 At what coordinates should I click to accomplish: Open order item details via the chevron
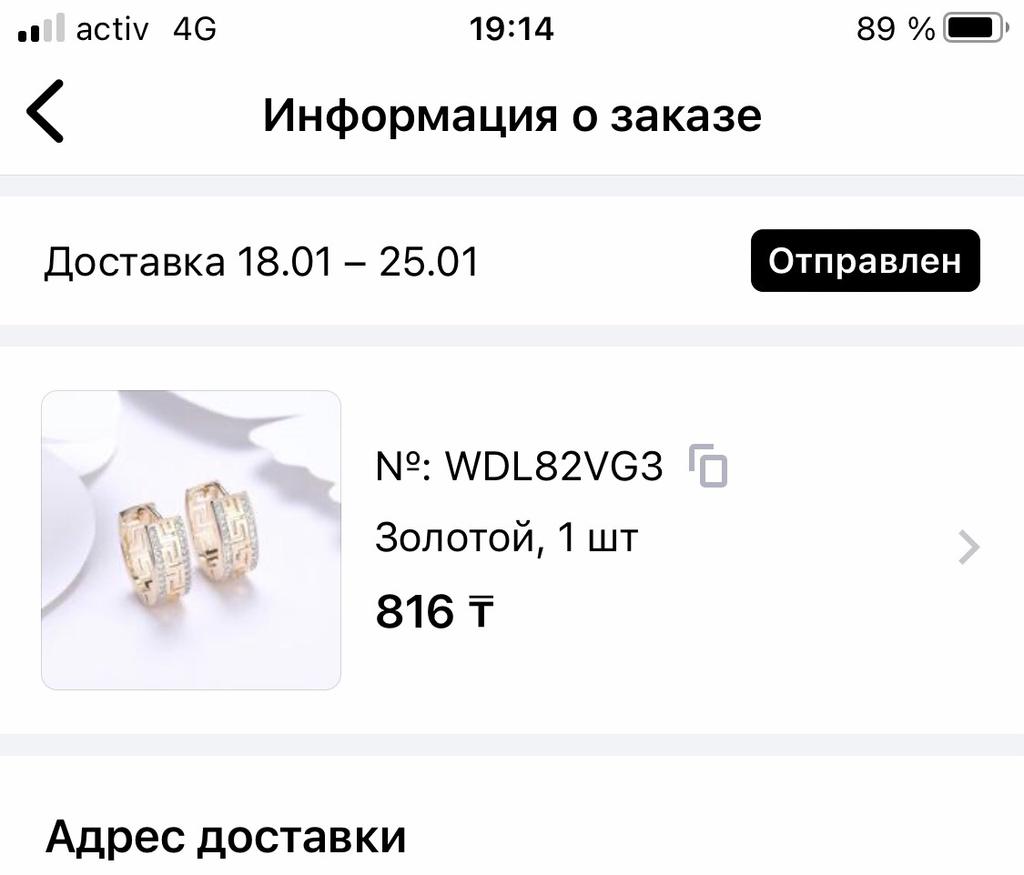click(x=968, y=548)
